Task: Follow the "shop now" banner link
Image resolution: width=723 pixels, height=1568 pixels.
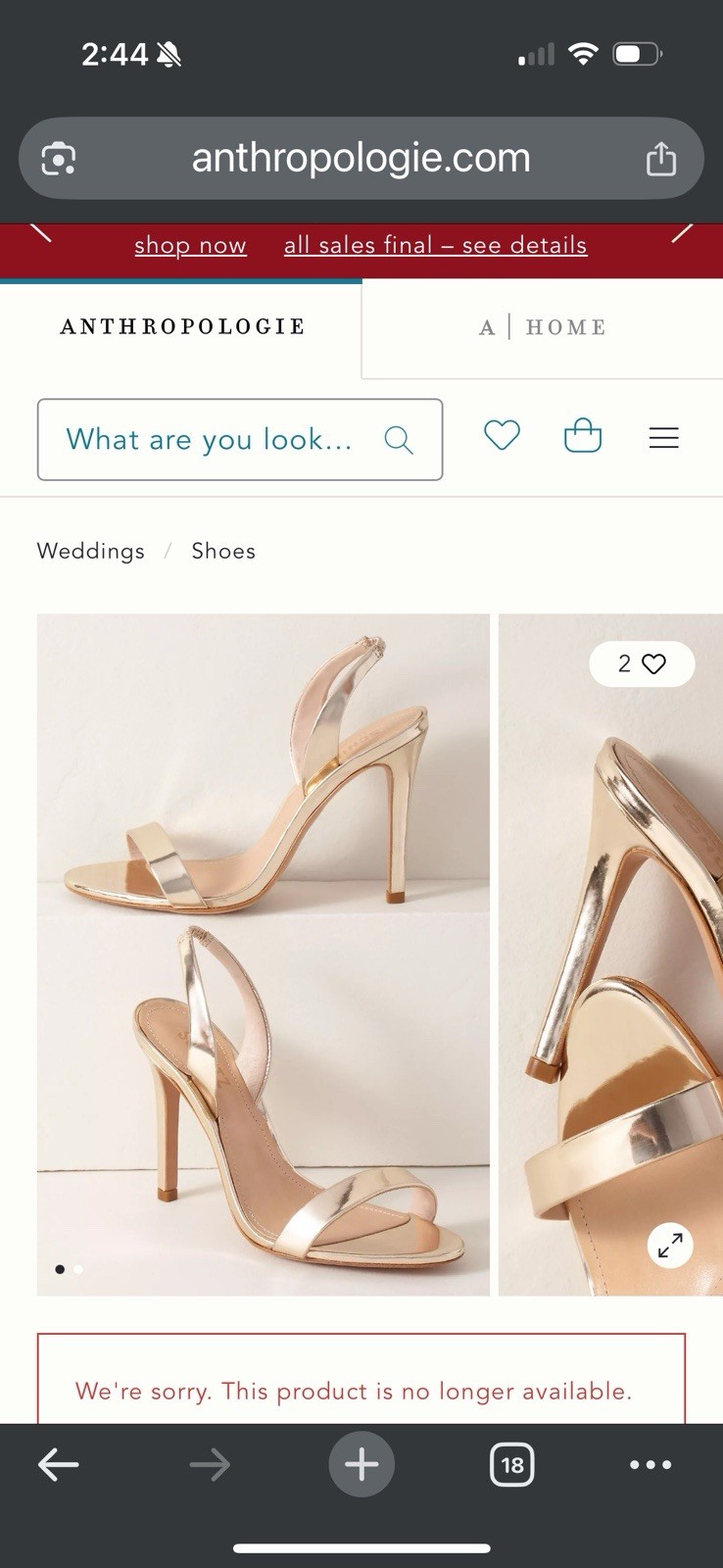Action: click(x=190, y=245)
